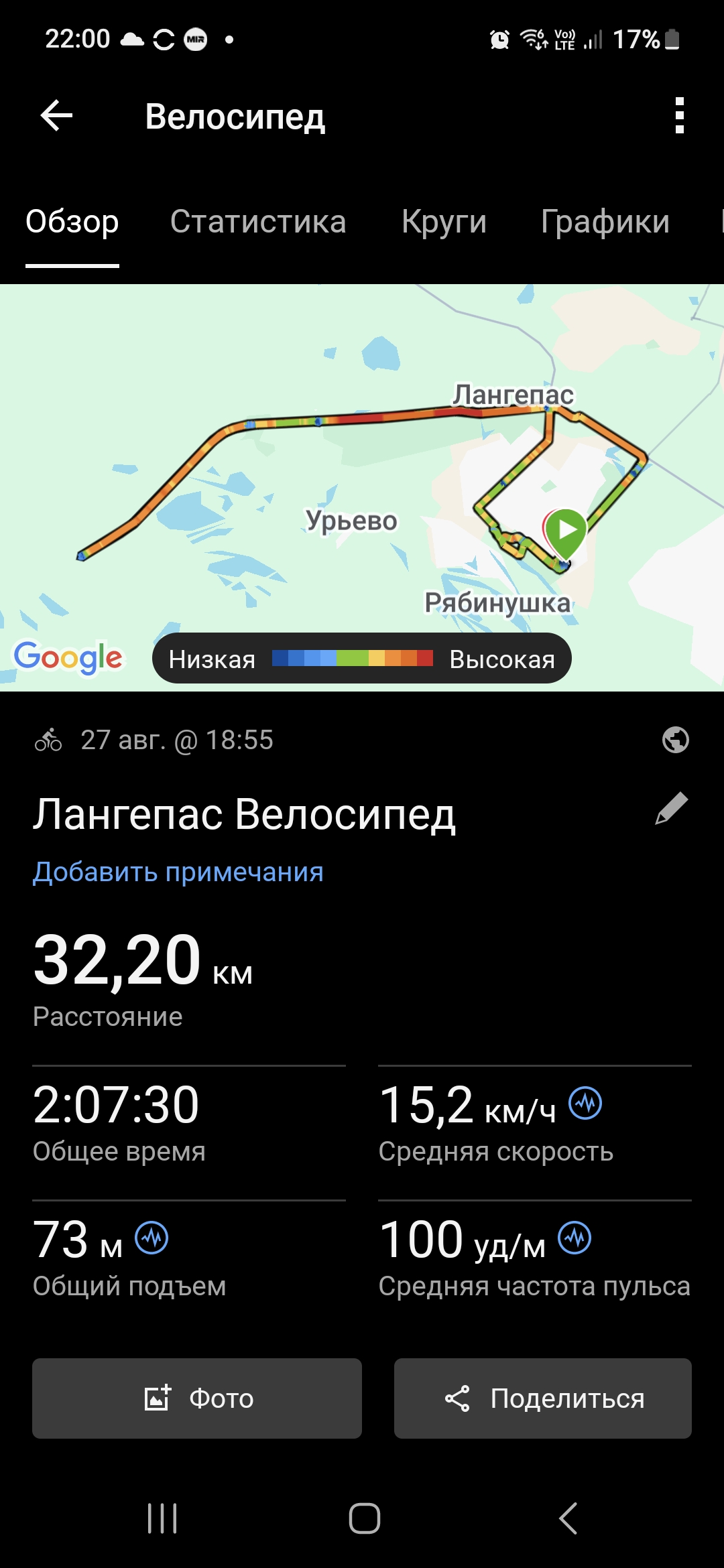Tap the info icon beside Общий подъем
The image size is (724, 1568).
(x=152, y=1238)
